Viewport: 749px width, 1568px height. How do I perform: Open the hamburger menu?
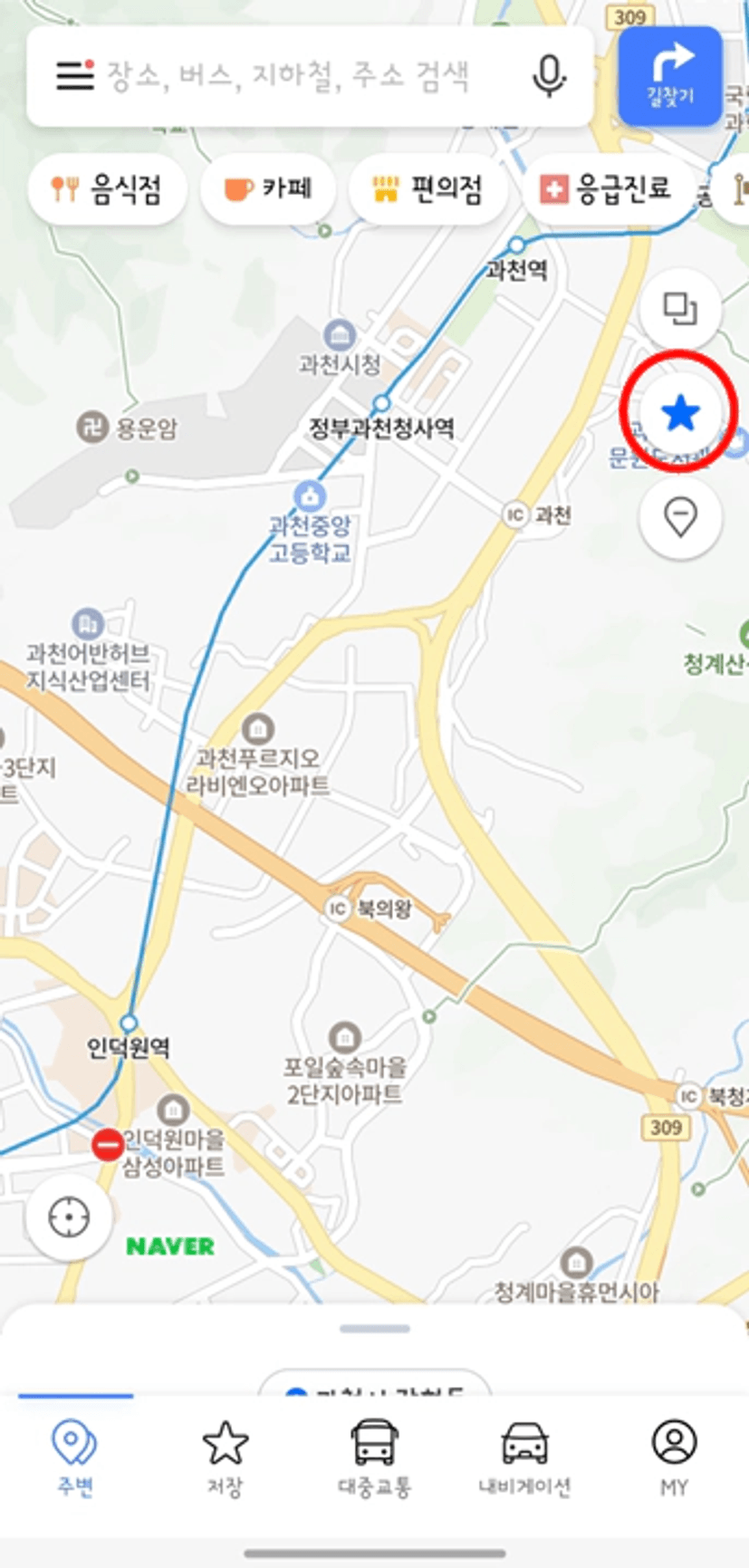click(75, 76)
